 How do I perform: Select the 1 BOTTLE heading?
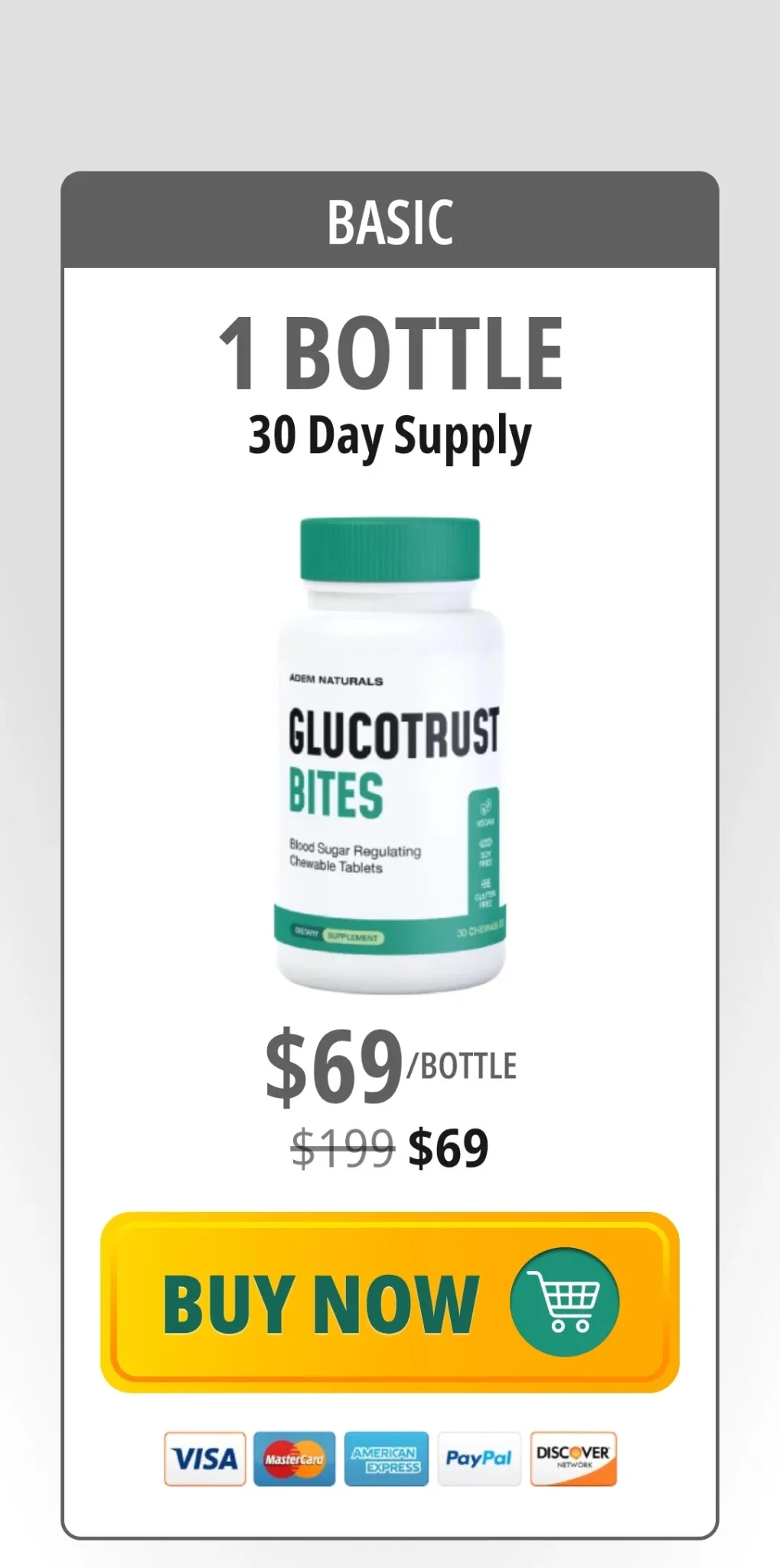tap(390, 349)
